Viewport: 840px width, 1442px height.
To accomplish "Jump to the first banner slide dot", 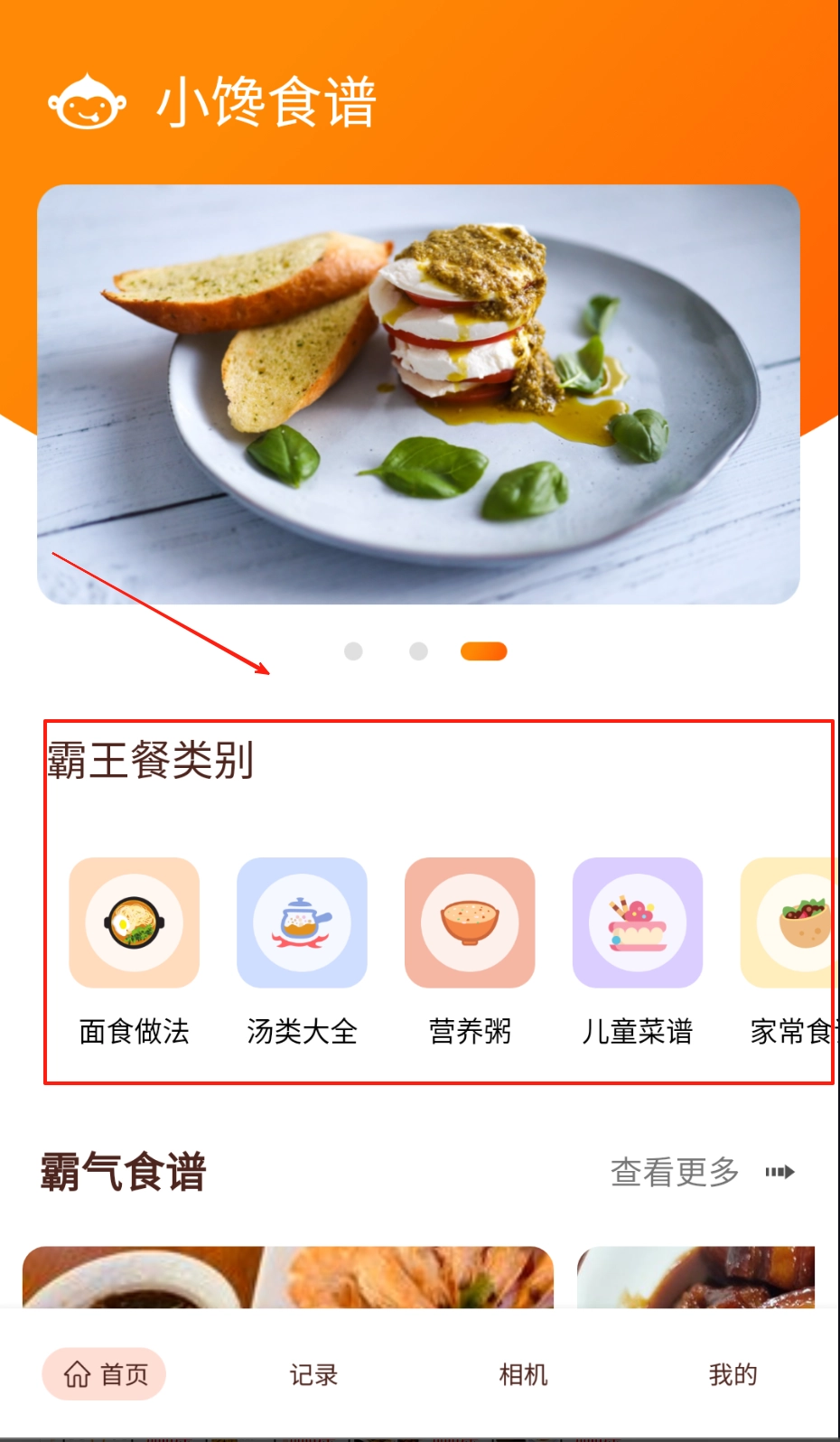I will pyautogui.click(x=353, y=651).
